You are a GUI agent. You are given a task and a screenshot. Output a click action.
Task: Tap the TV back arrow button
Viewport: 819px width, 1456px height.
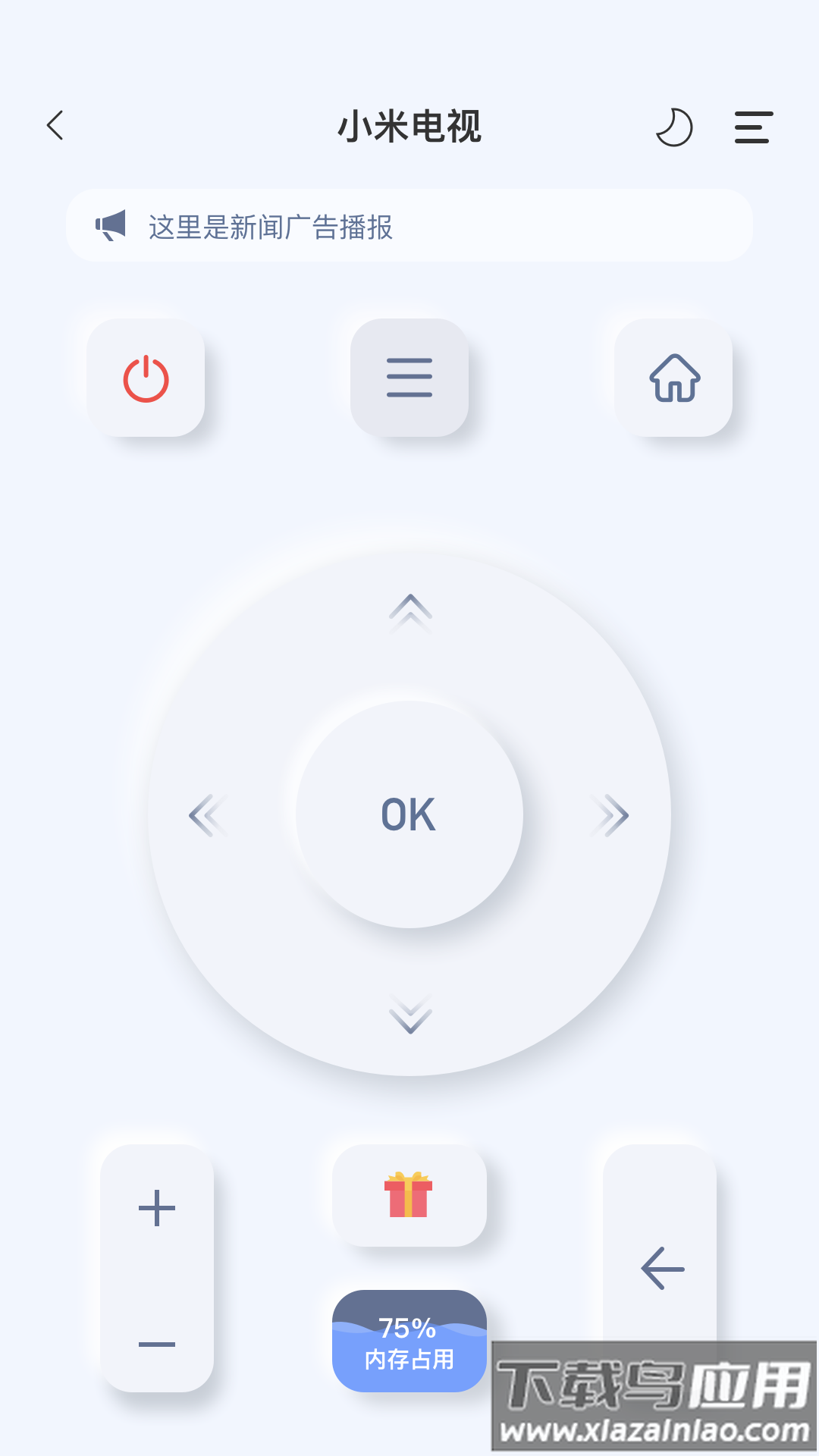(661, 1268)
